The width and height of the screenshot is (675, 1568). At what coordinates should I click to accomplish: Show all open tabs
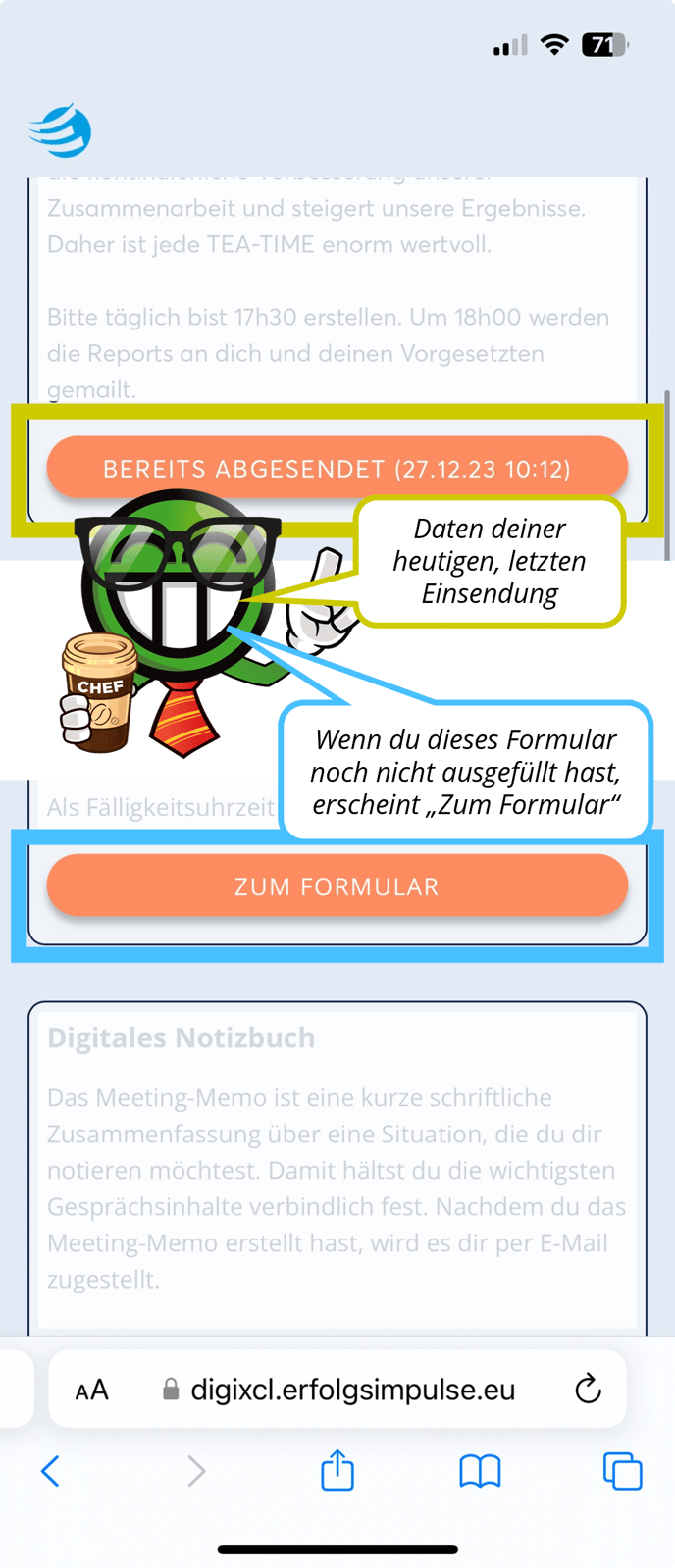point(622,1470)
